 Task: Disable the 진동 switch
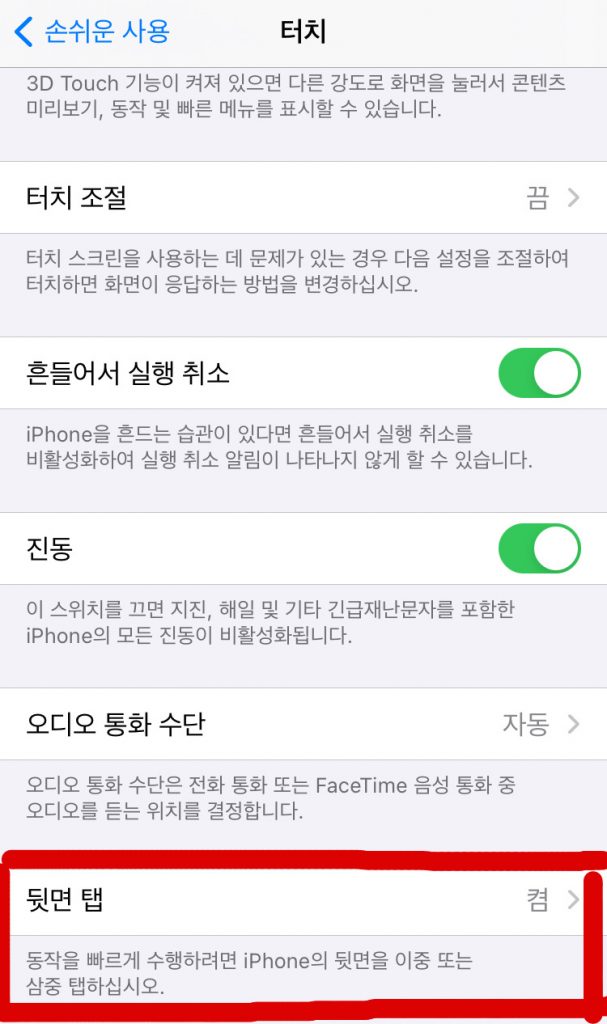point(539,548)
